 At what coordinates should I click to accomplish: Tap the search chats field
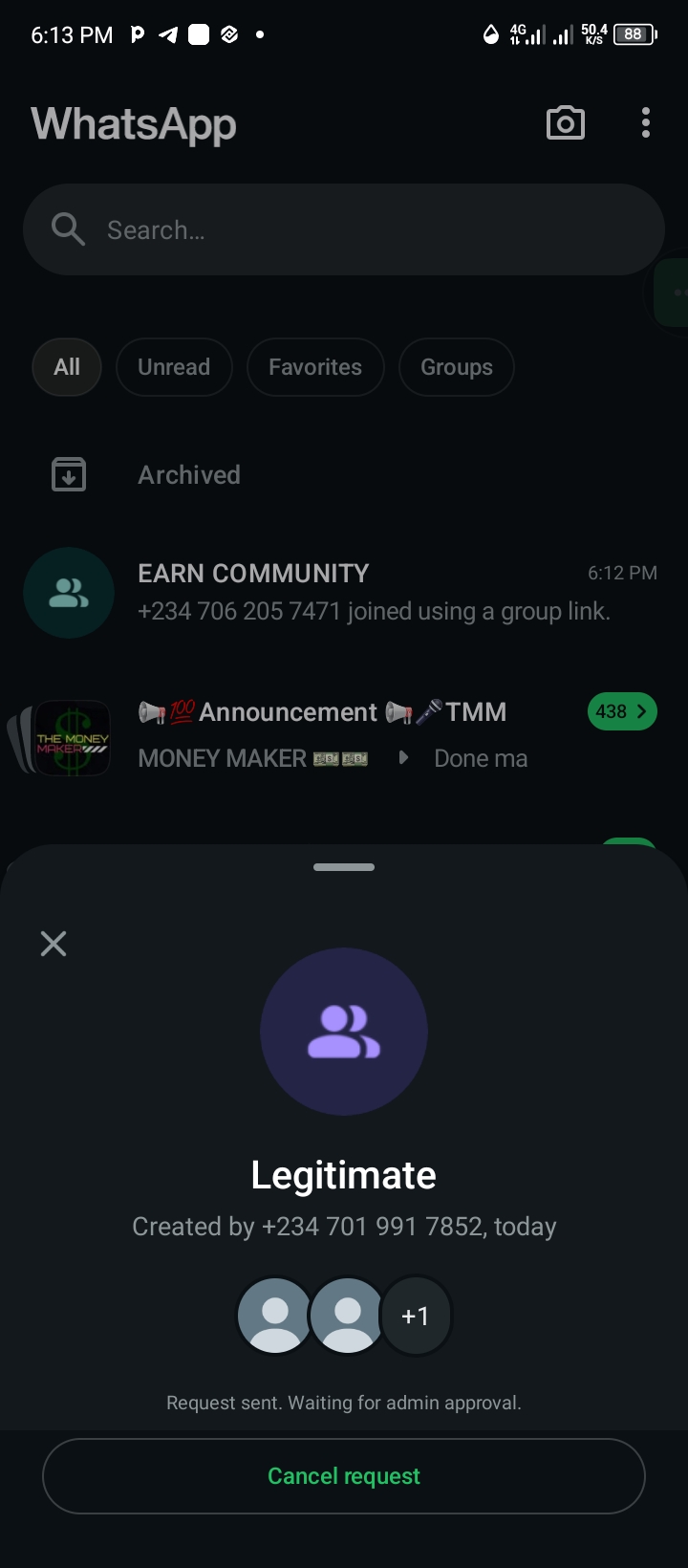(x=344, y=230)
